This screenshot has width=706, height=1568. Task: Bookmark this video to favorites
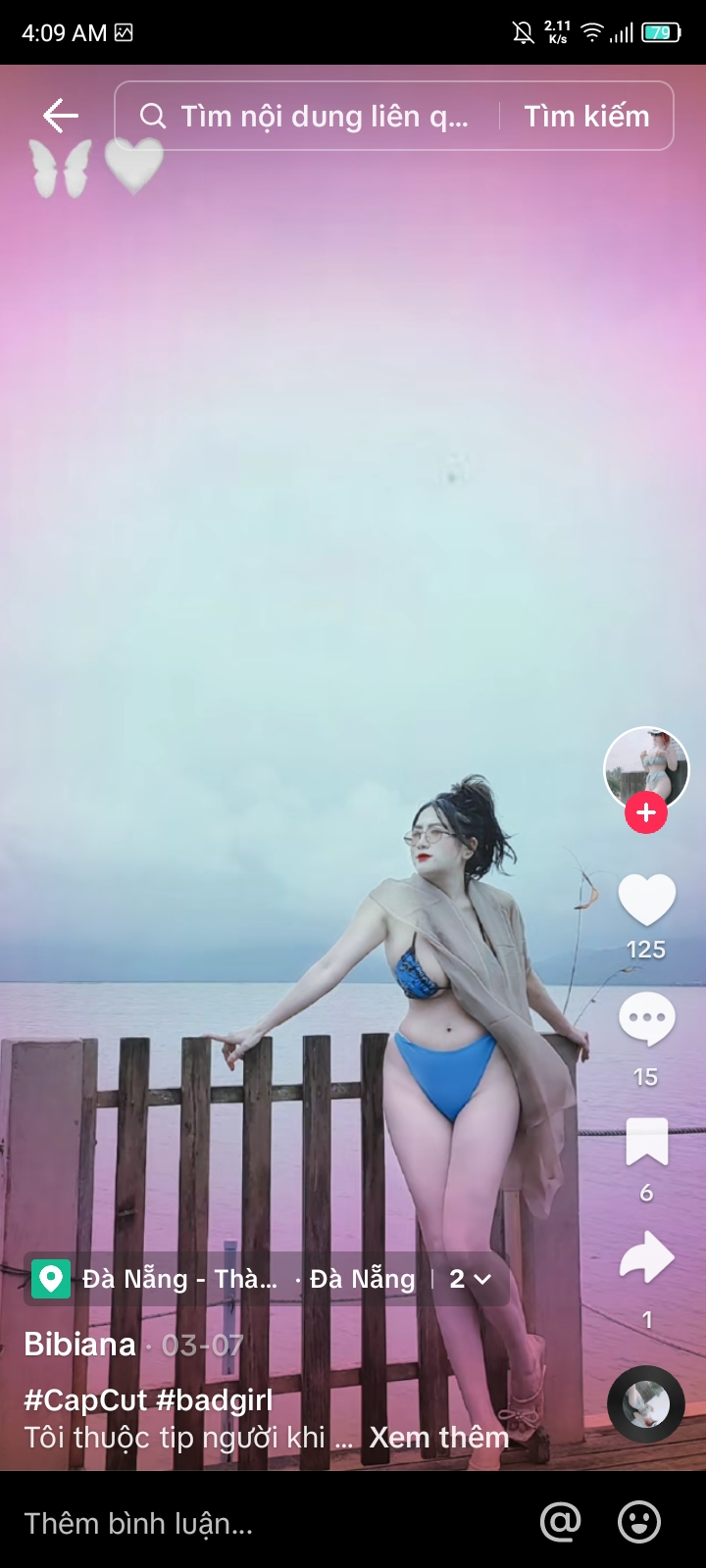[646, 1143]
